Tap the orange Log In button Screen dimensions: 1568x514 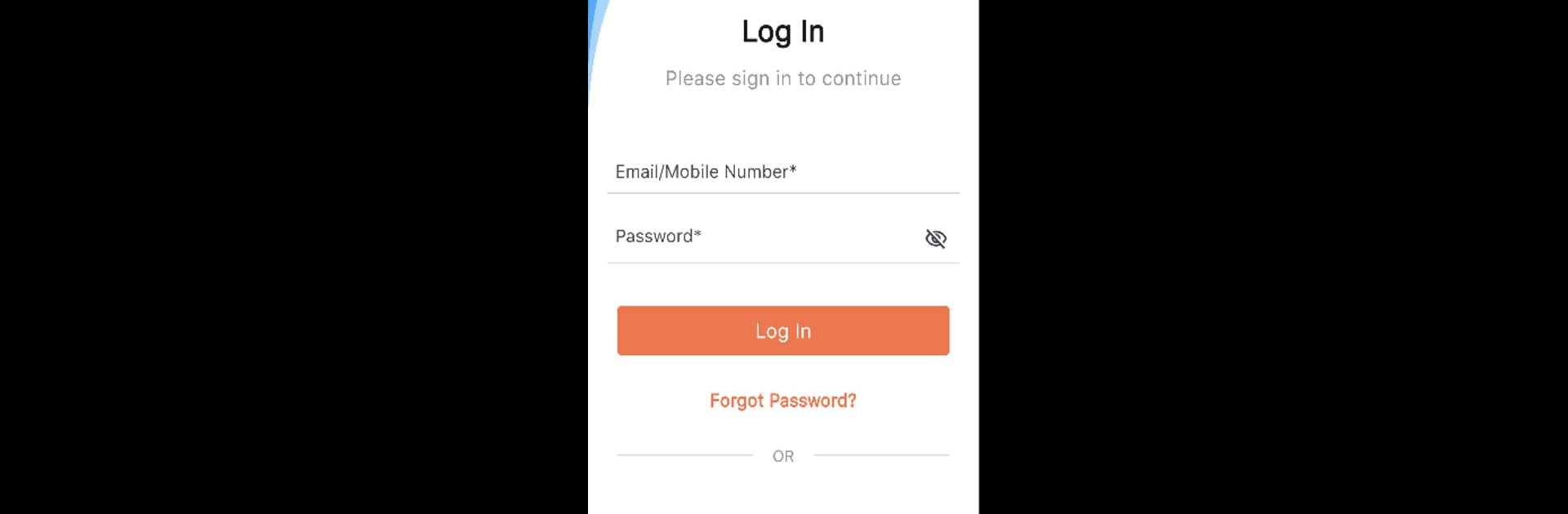[x=782, y=330]
